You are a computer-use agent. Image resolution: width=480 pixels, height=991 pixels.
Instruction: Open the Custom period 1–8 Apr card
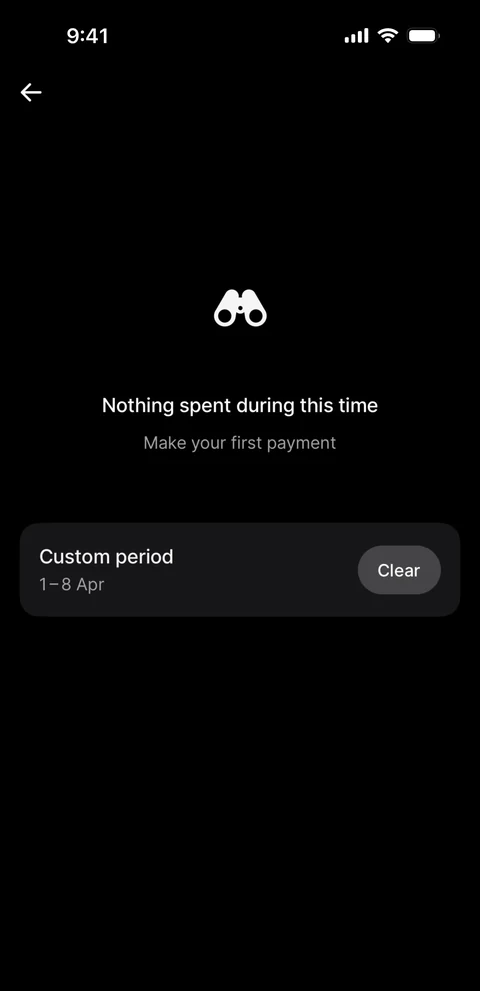[240, 569]
